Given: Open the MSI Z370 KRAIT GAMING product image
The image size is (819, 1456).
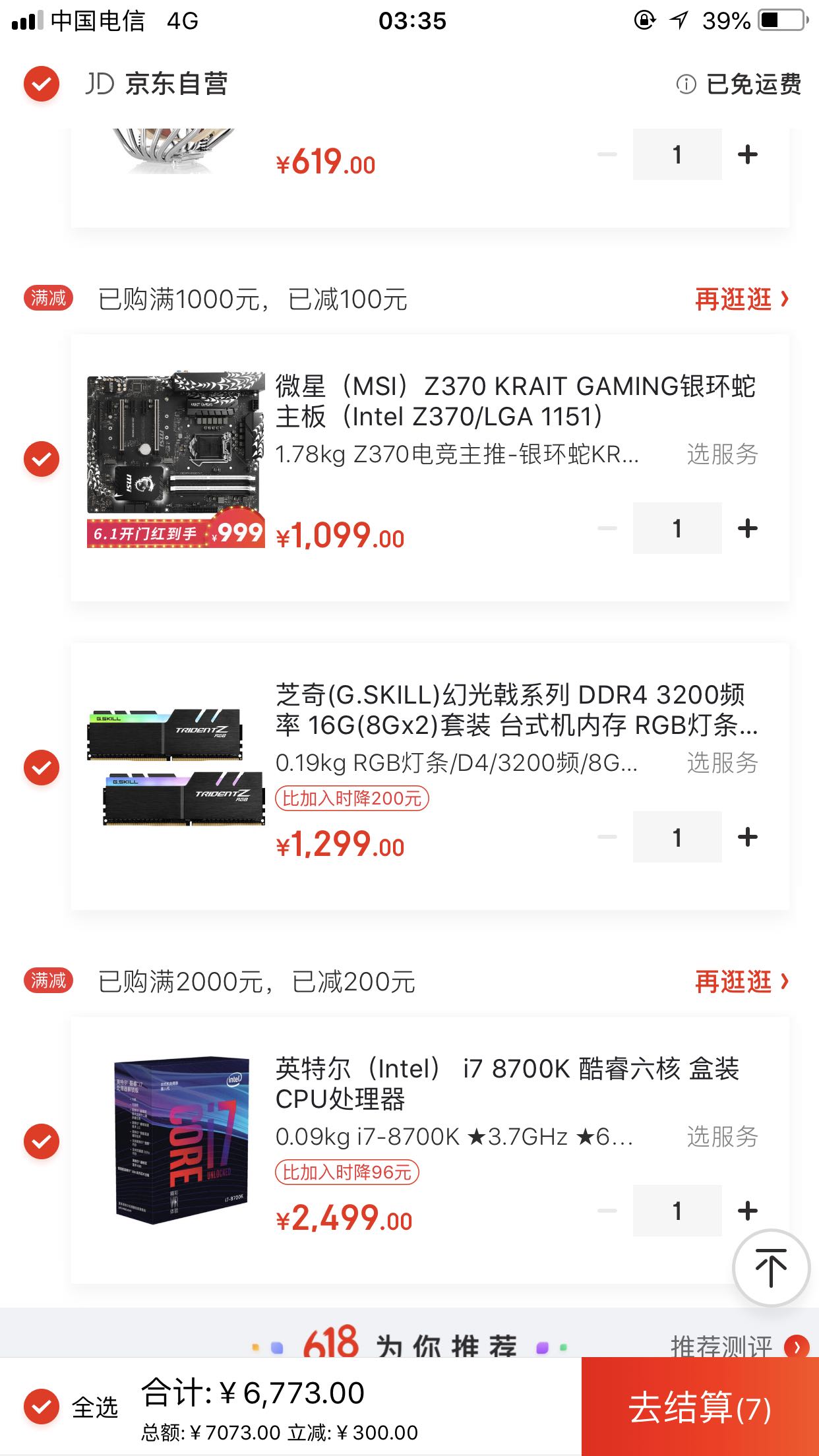Looking at the screenshot, I should pyautogui.click(x=175, y=460).
